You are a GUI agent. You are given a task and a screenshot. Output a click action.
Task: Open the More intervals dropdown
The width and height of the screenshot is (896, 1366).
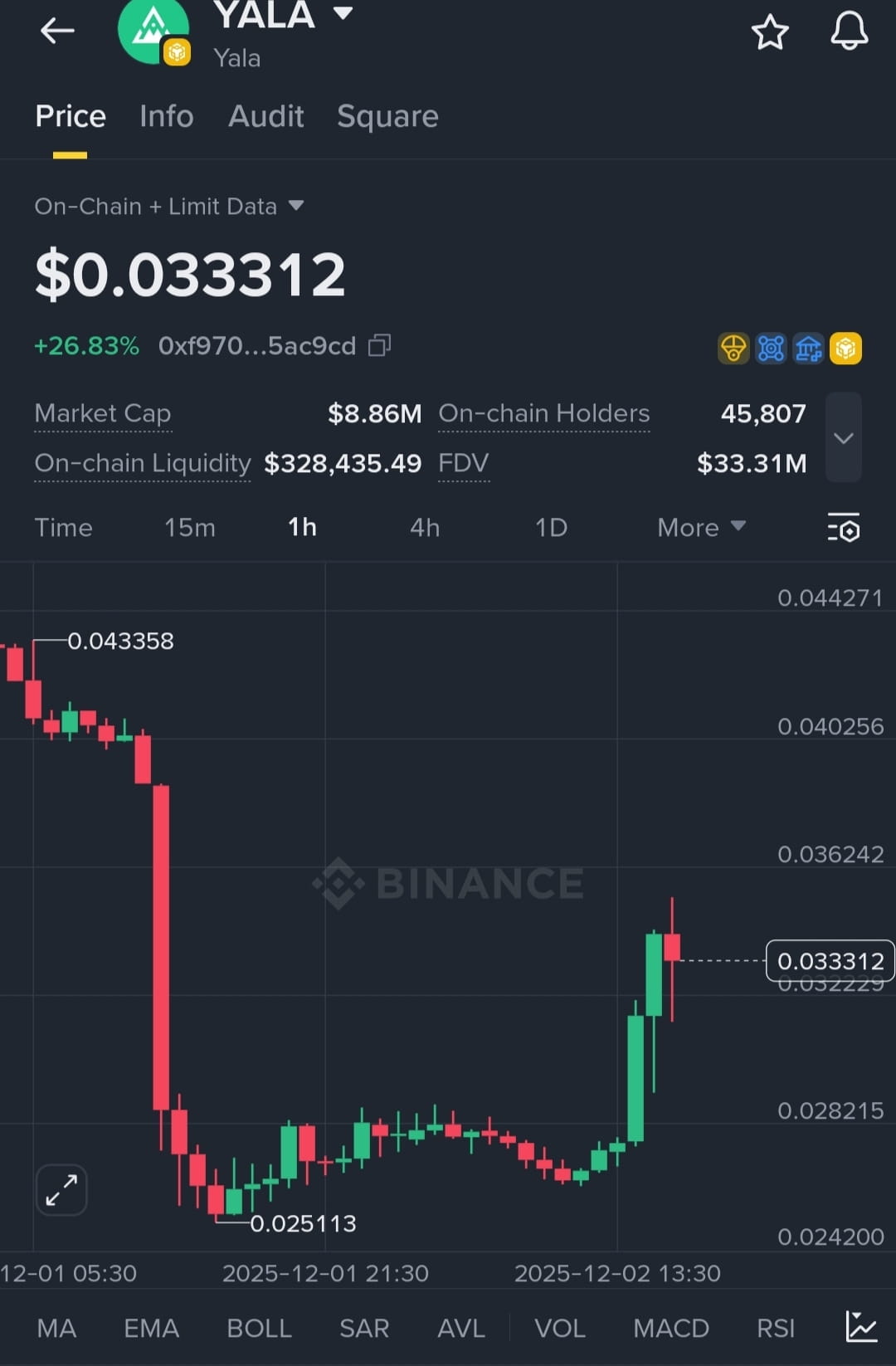coord(701,528)
